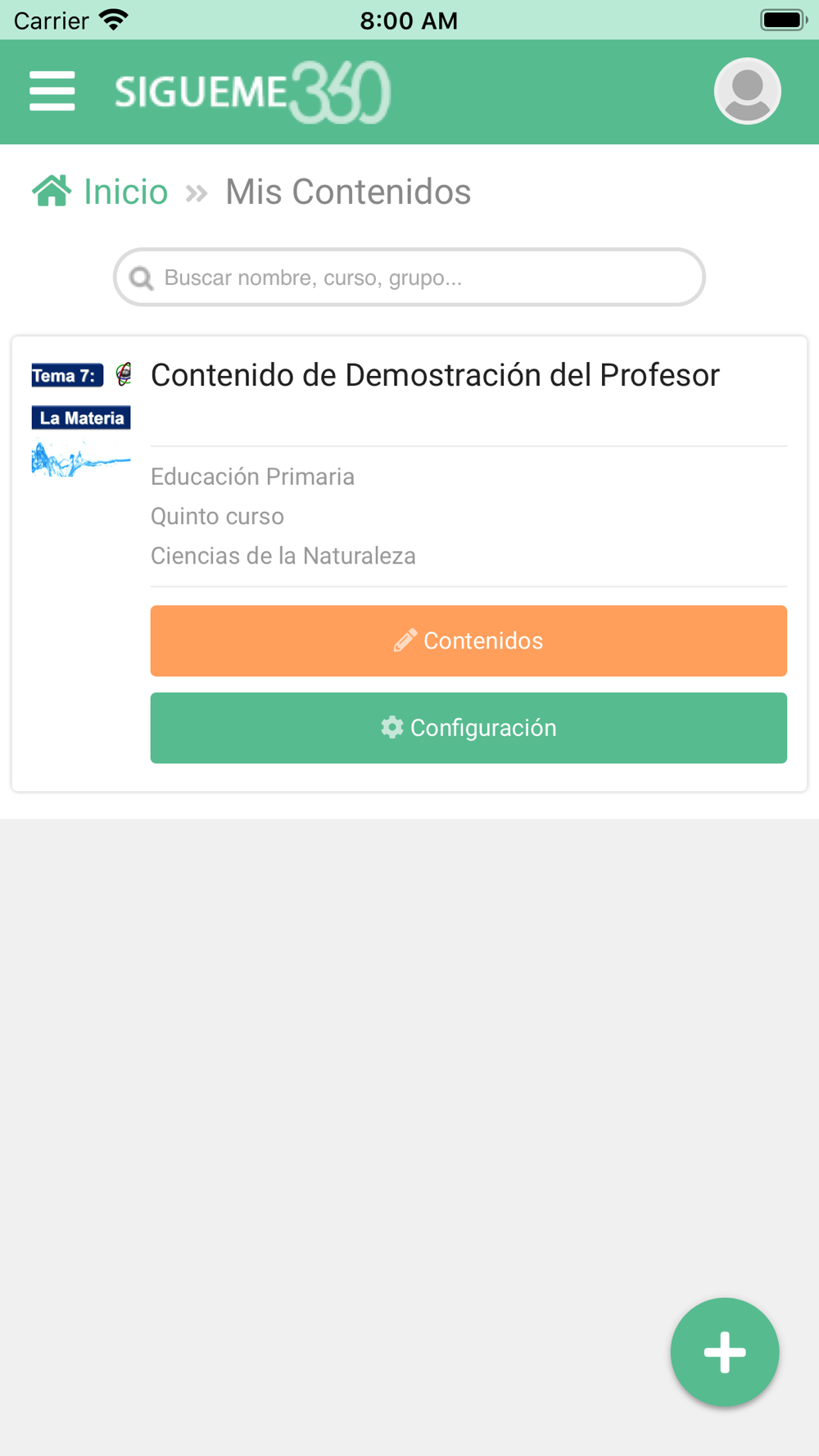Open the hamburger drawer menu
Viewport: 819px width, 1456px height.
click(52, 91)
